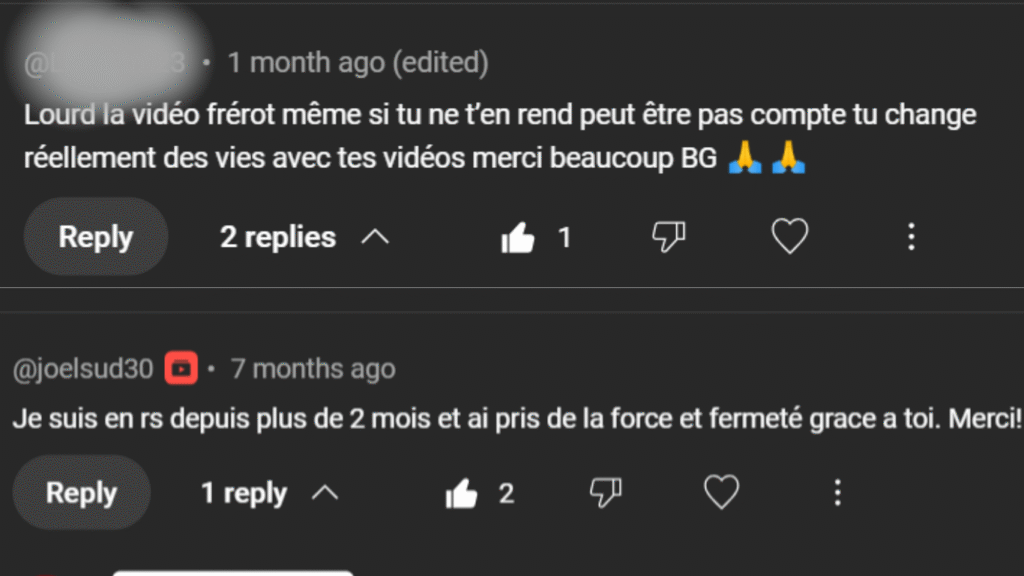Open @joelsud30's channel profile

click(83, 369)
